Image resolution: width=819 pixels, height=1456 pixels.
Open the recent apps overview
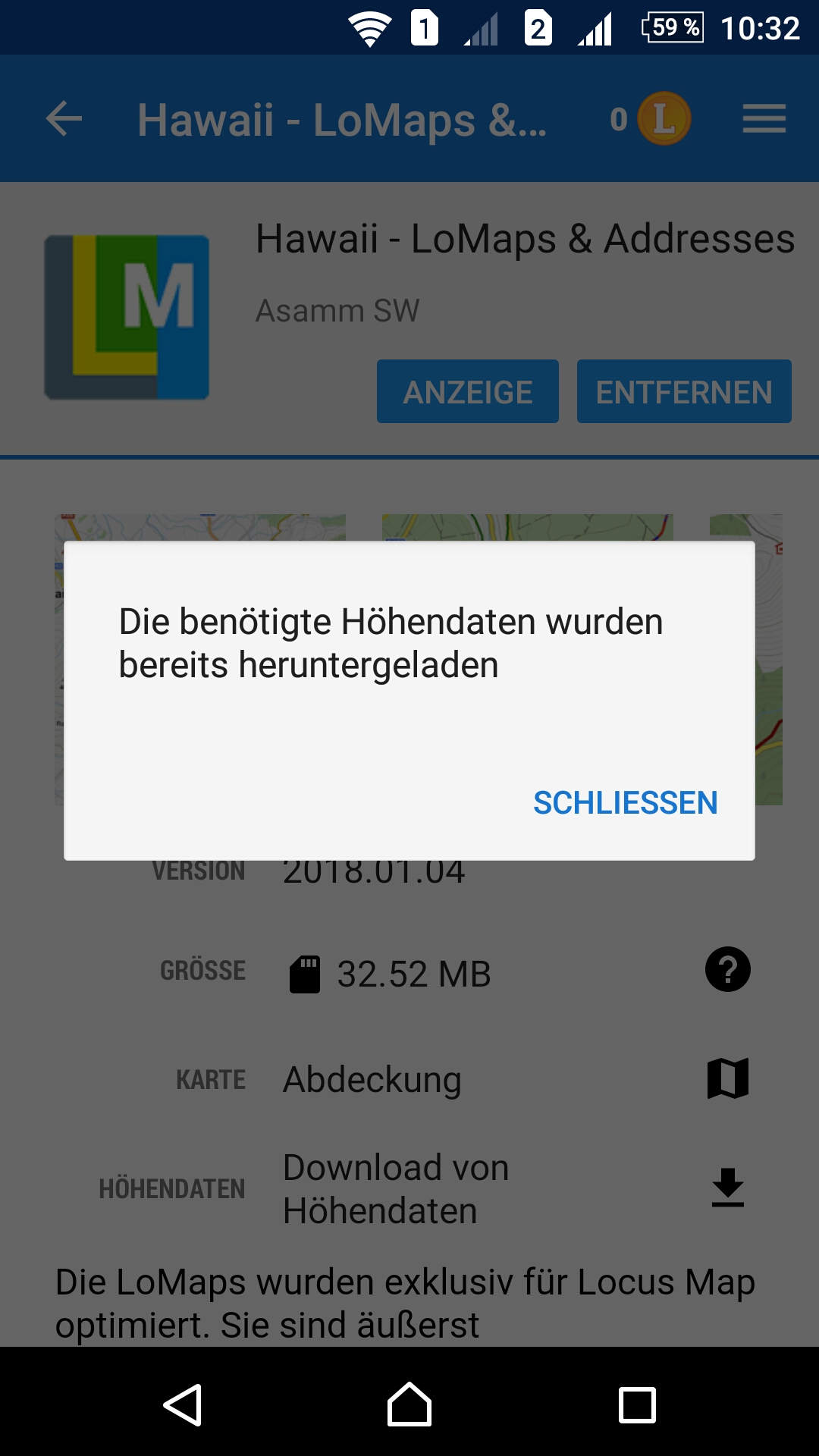pos(637,1404)
